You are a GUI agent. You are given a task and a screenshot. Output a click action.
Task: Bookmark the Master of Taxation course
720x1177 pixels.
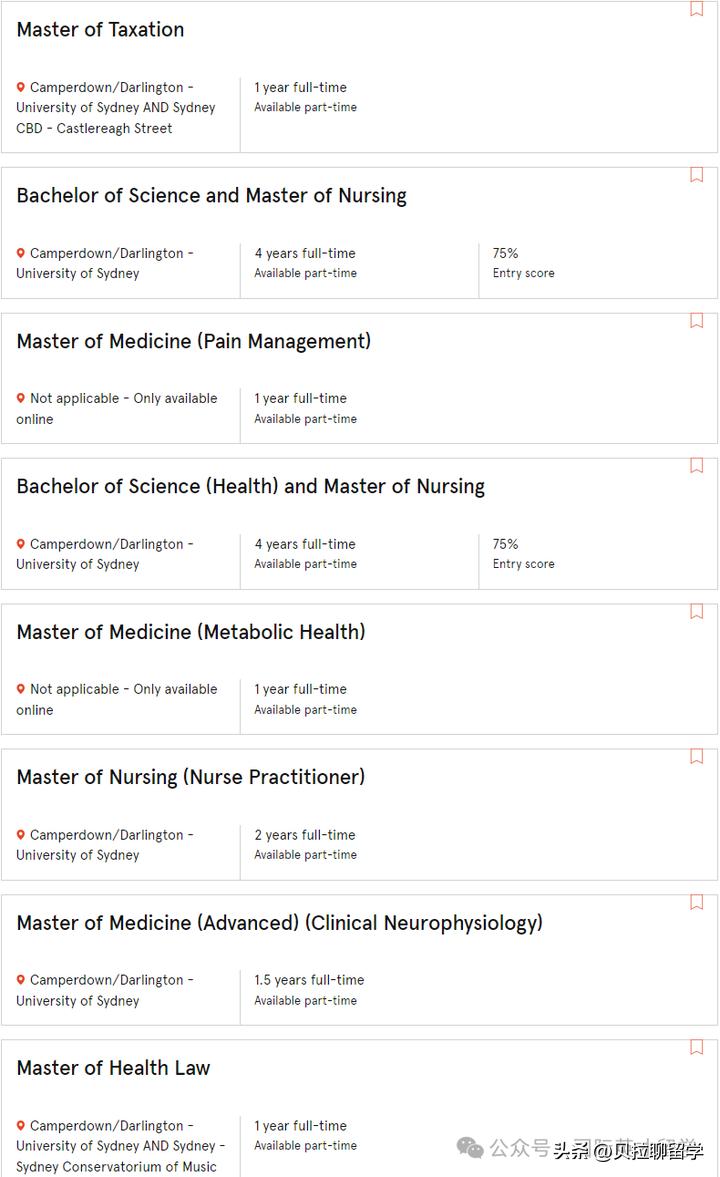click(697, 8)
